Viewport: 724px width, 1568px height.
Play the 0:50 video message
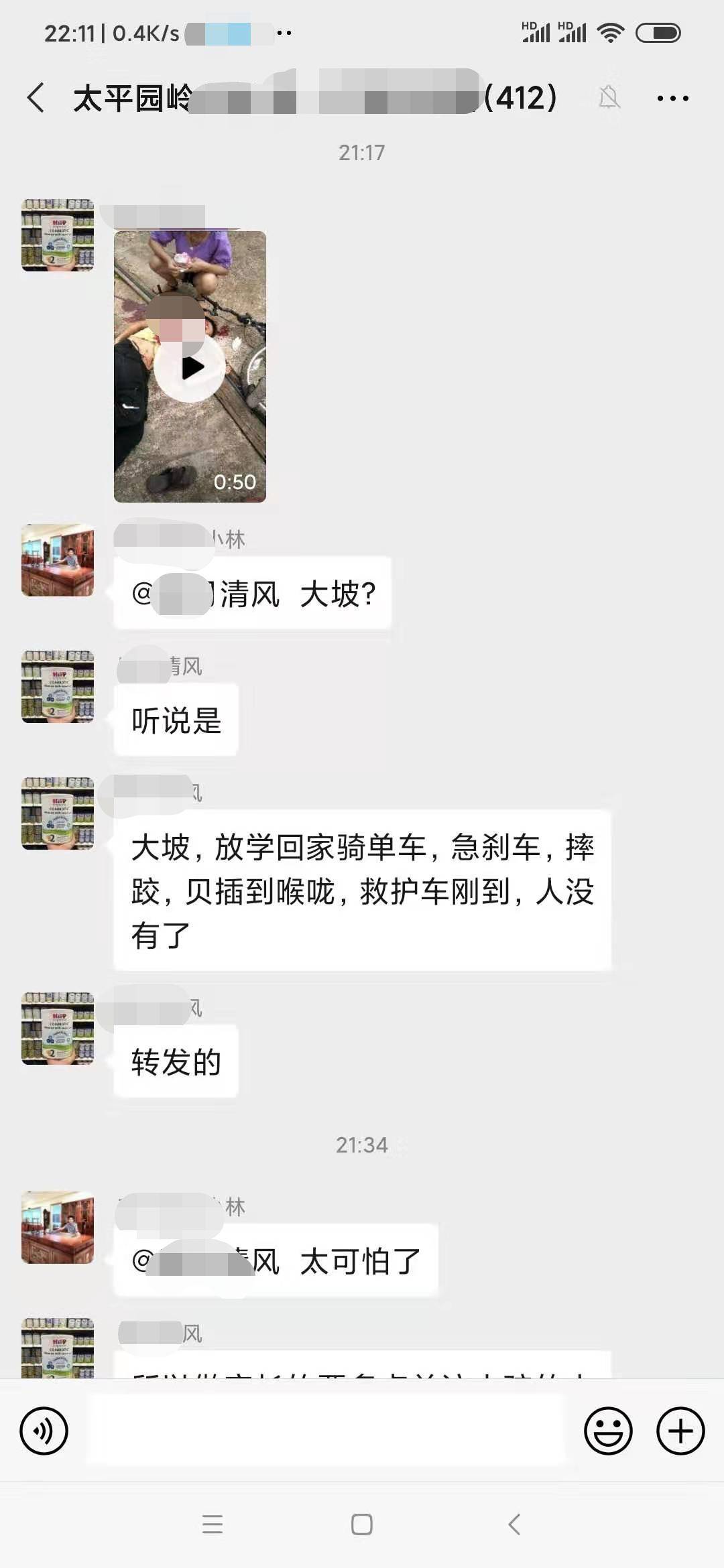190,367
